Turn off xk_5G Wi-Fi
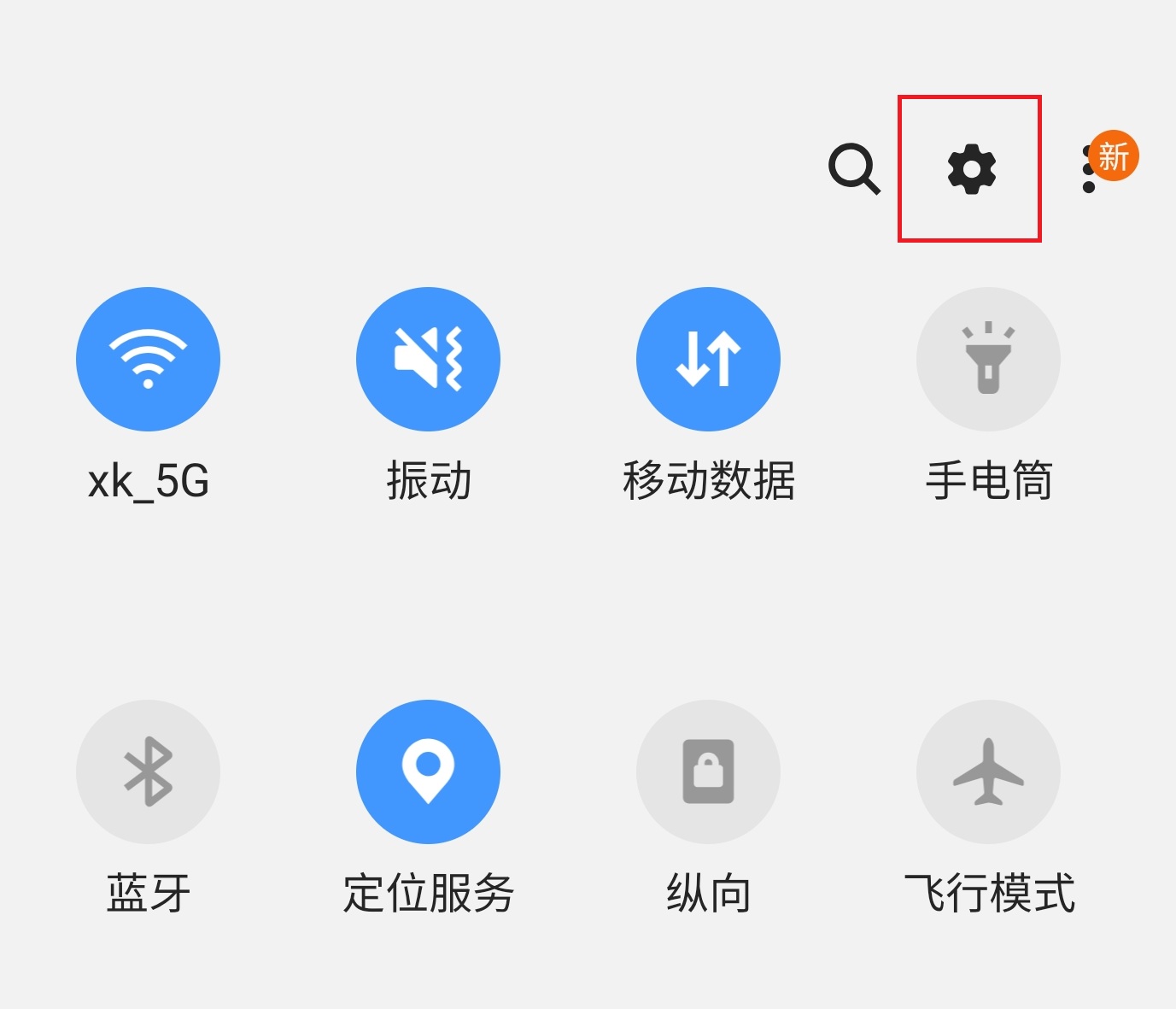Screen dimensions: 1176x1009 [x=148, y=360]
